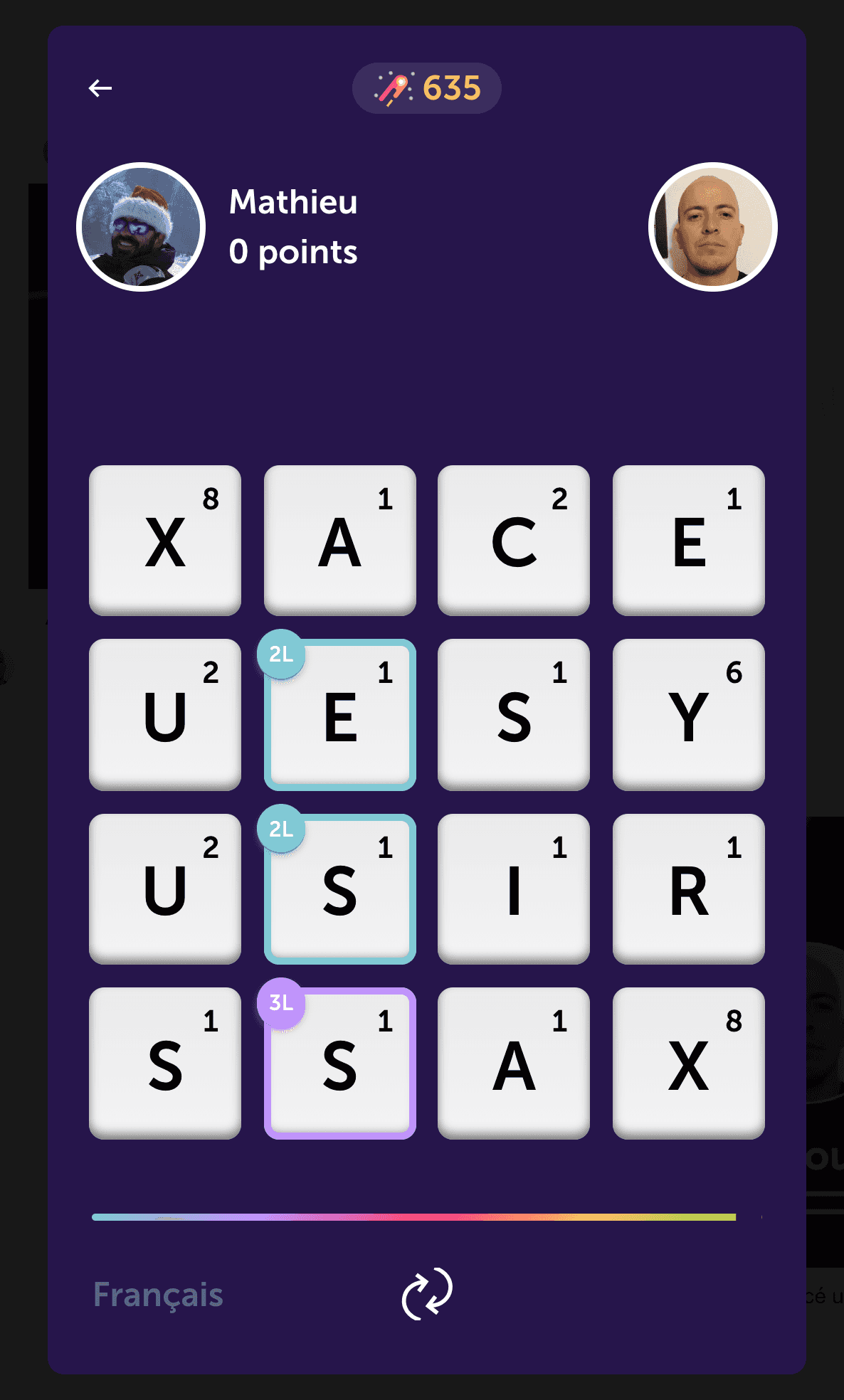Open the opponent's profile picture
Screen dimensions: 844x1400
[x=712, y=227]
